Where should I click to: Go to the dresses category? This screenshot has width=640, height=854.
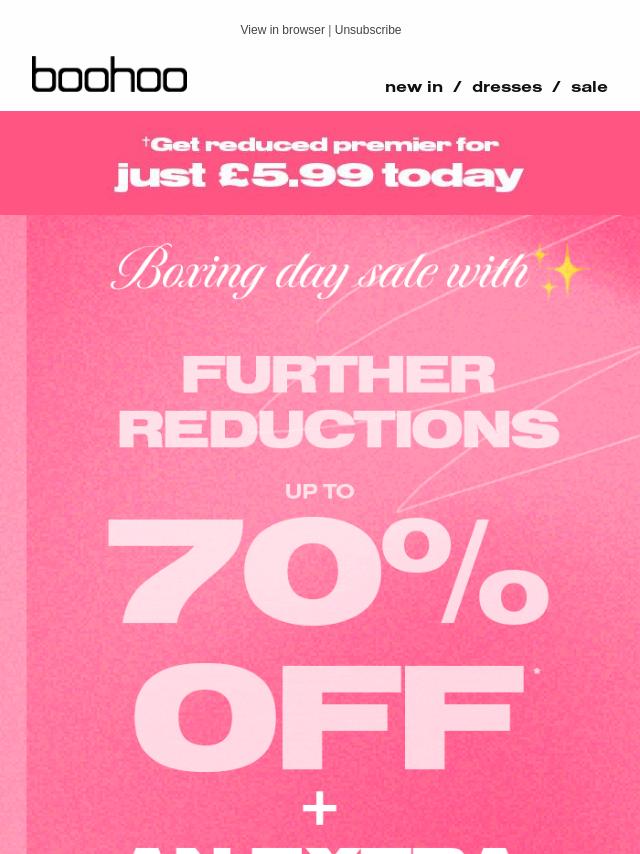point(507,87)
